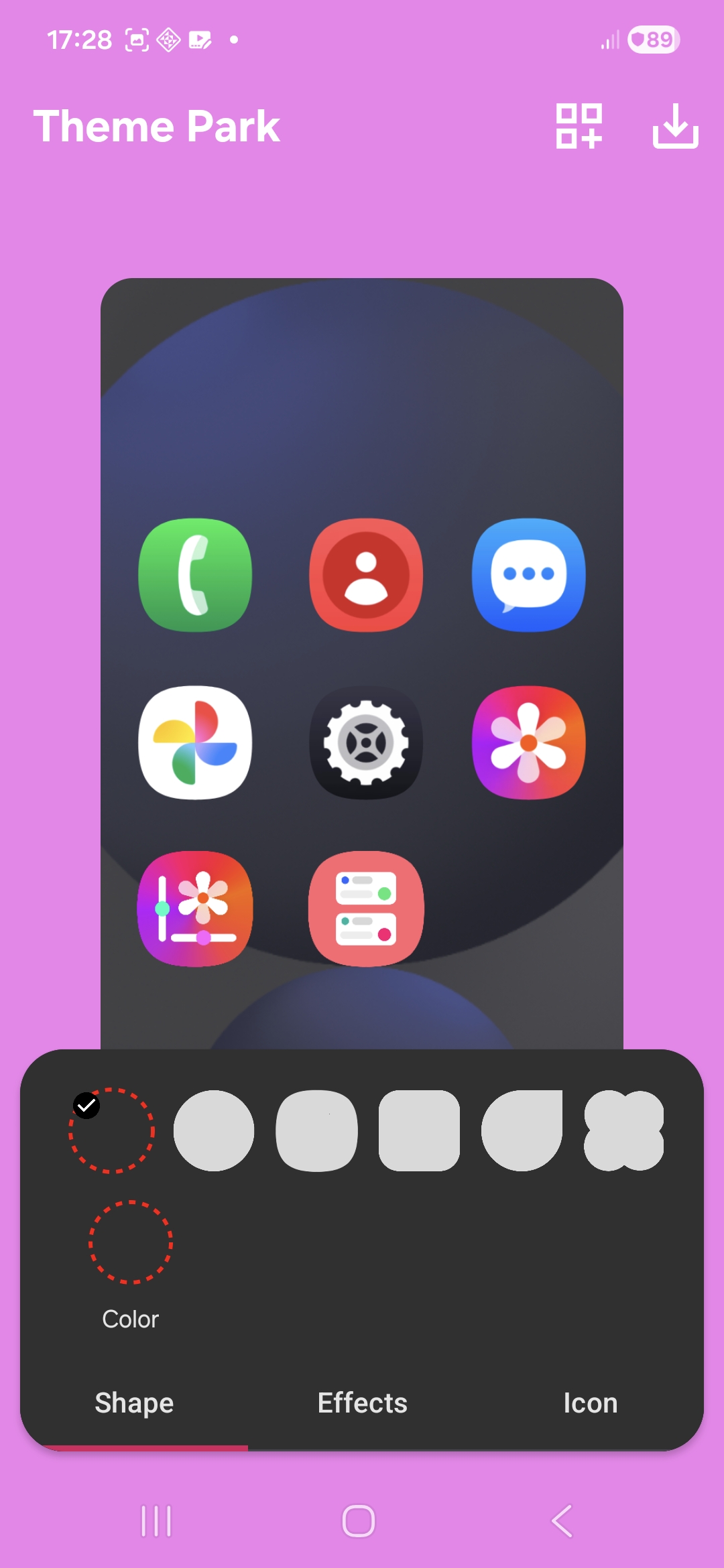Image resolution: width=724 pixels, height=1568 pixels.
Task: Open recent apps from the navigation bar
Action: [156, 1520]
